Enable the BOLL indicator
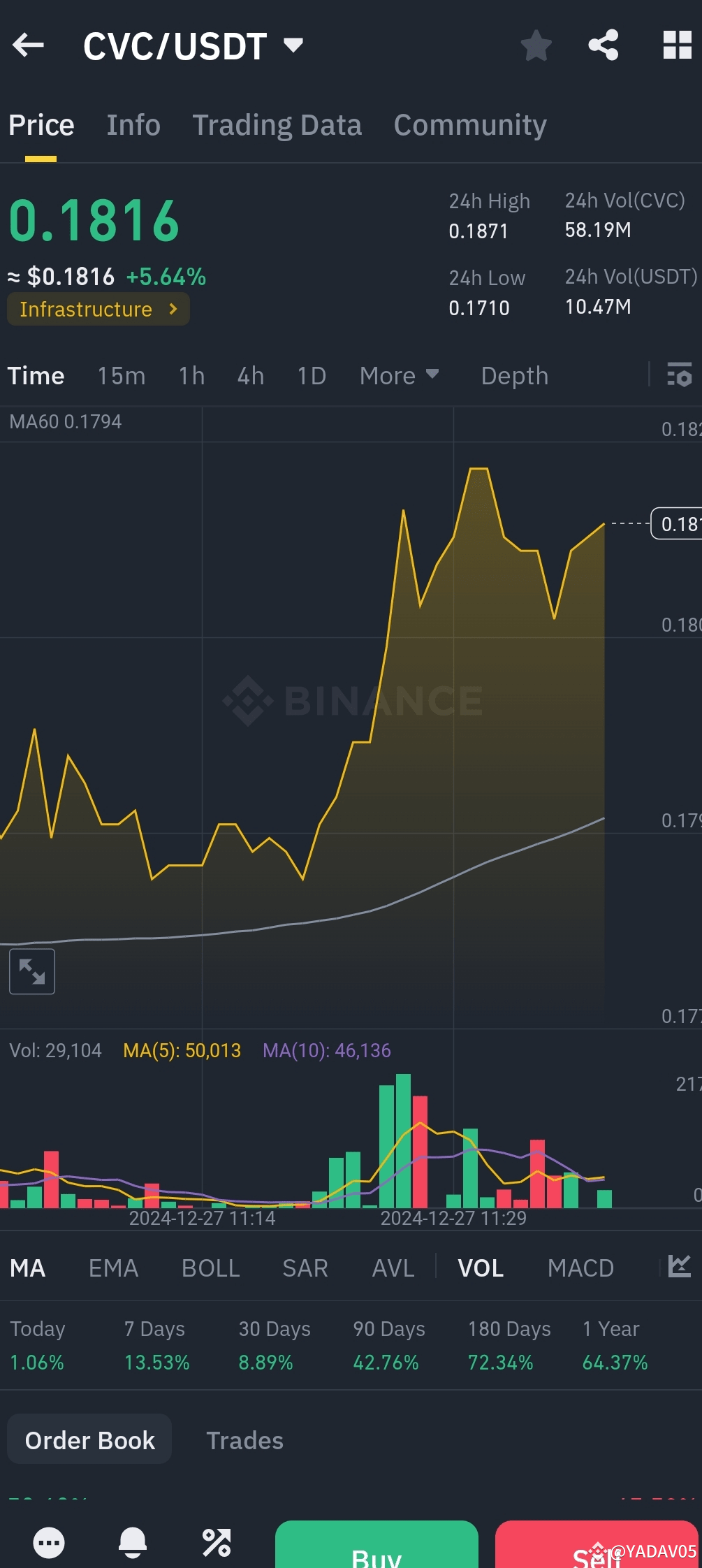Image resolution: width=702 pixels, height=1568 pixels. pyautogui.click(x=210, y=1268)
